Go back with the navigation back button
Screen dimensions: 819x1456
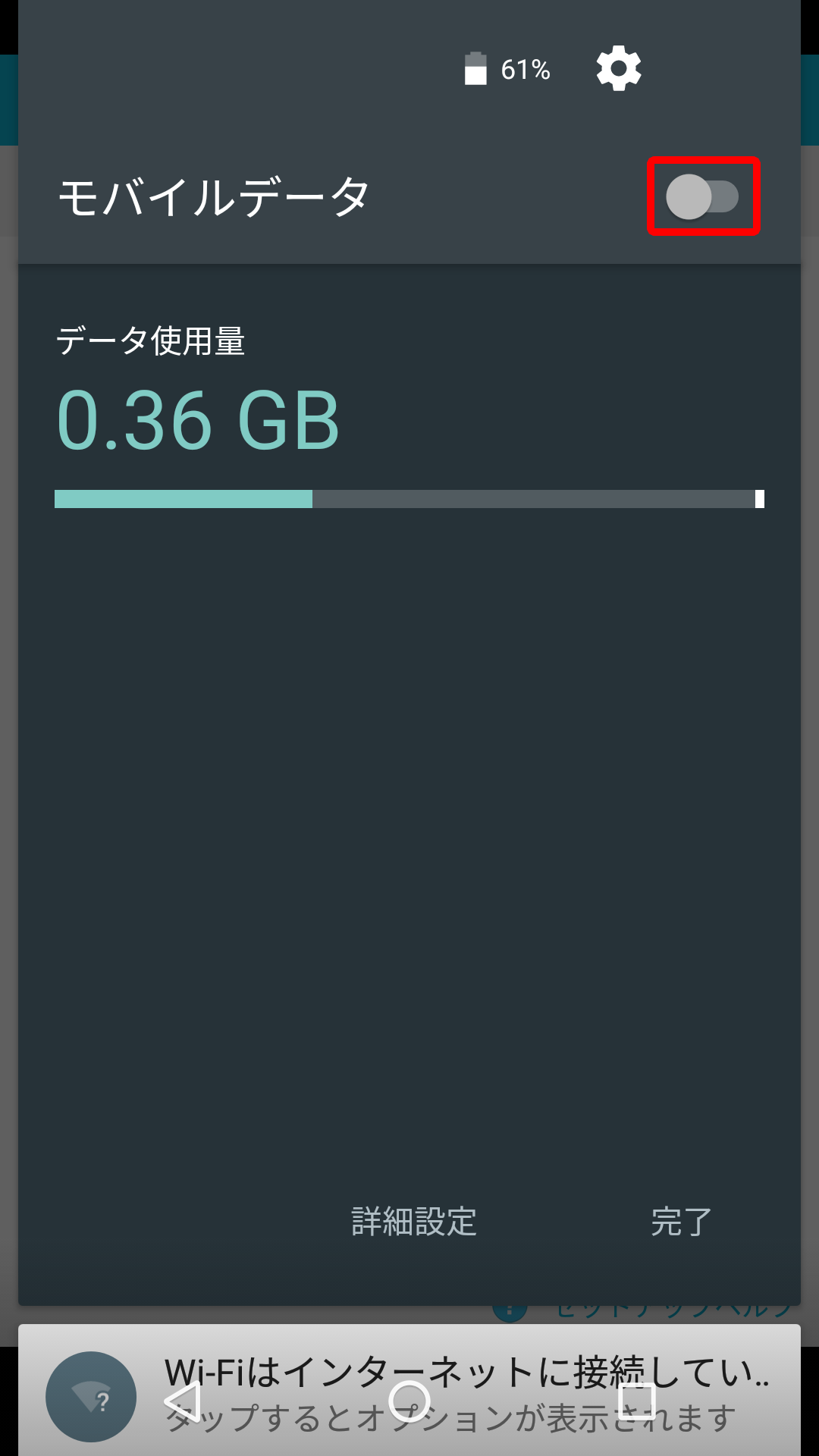click(183, 1401)
